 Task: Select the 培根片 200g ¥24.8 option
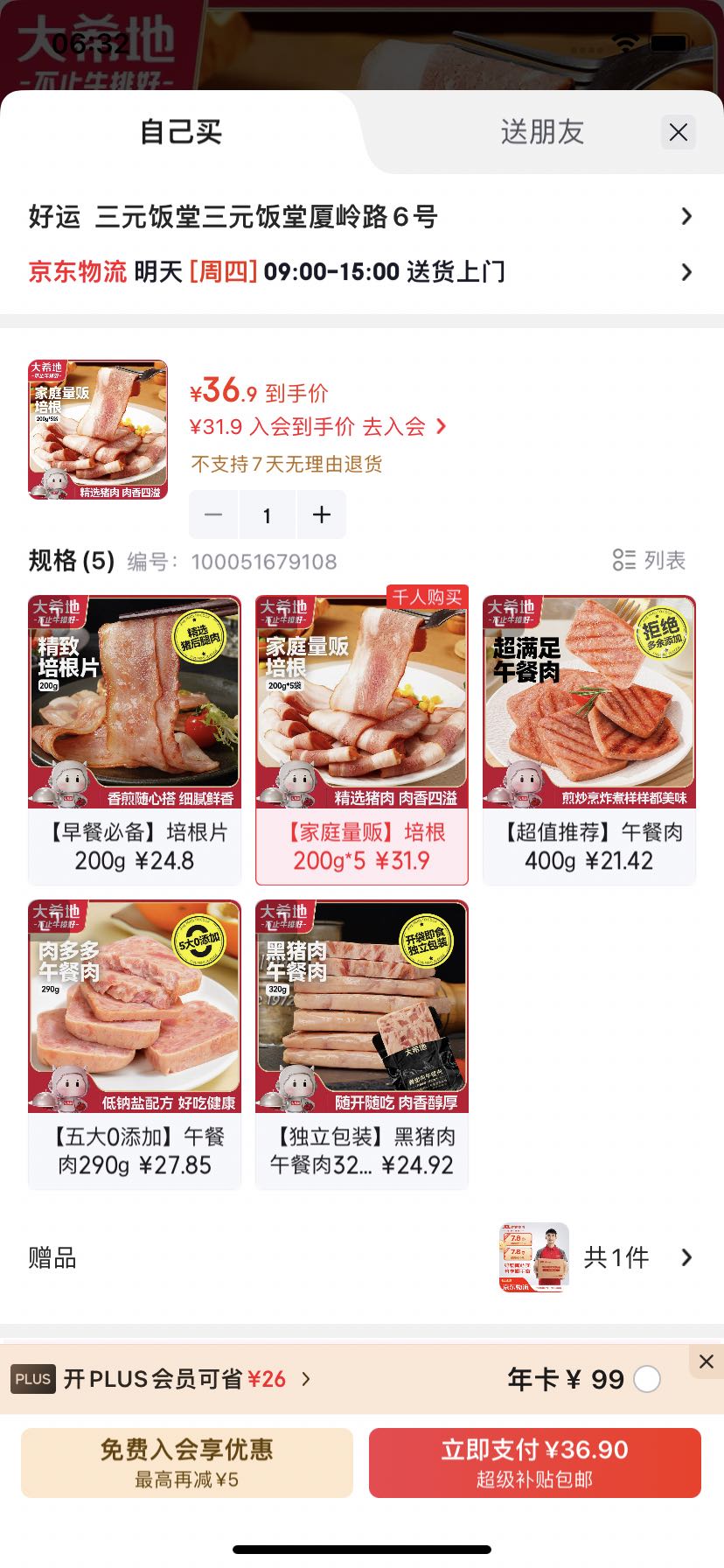135,740
